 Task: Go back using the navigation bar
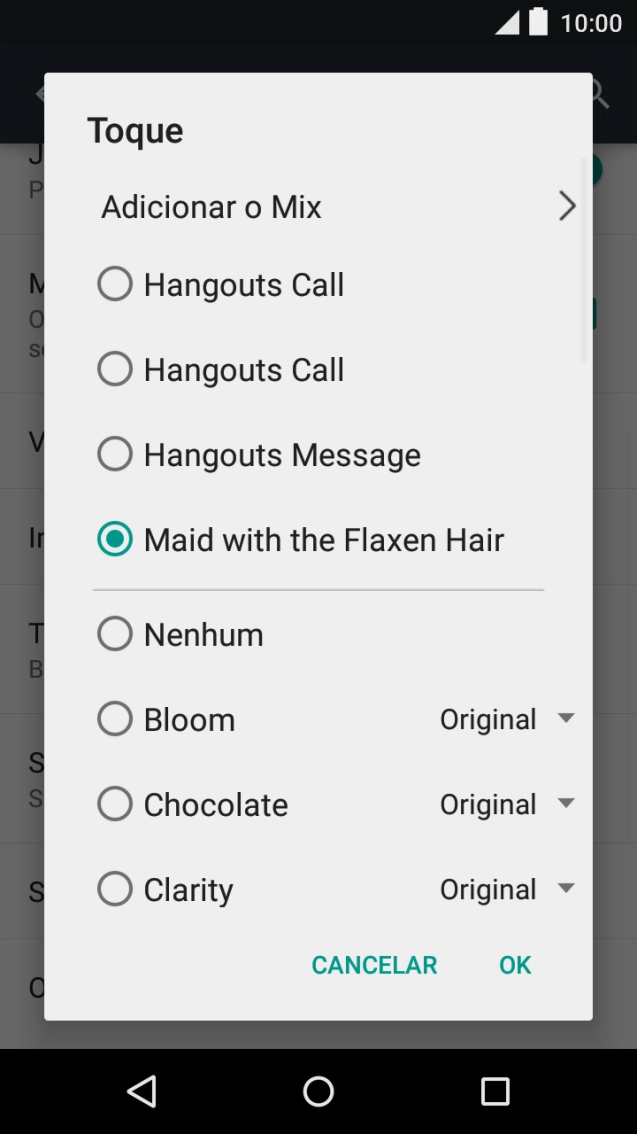[x=142, y=1091]
